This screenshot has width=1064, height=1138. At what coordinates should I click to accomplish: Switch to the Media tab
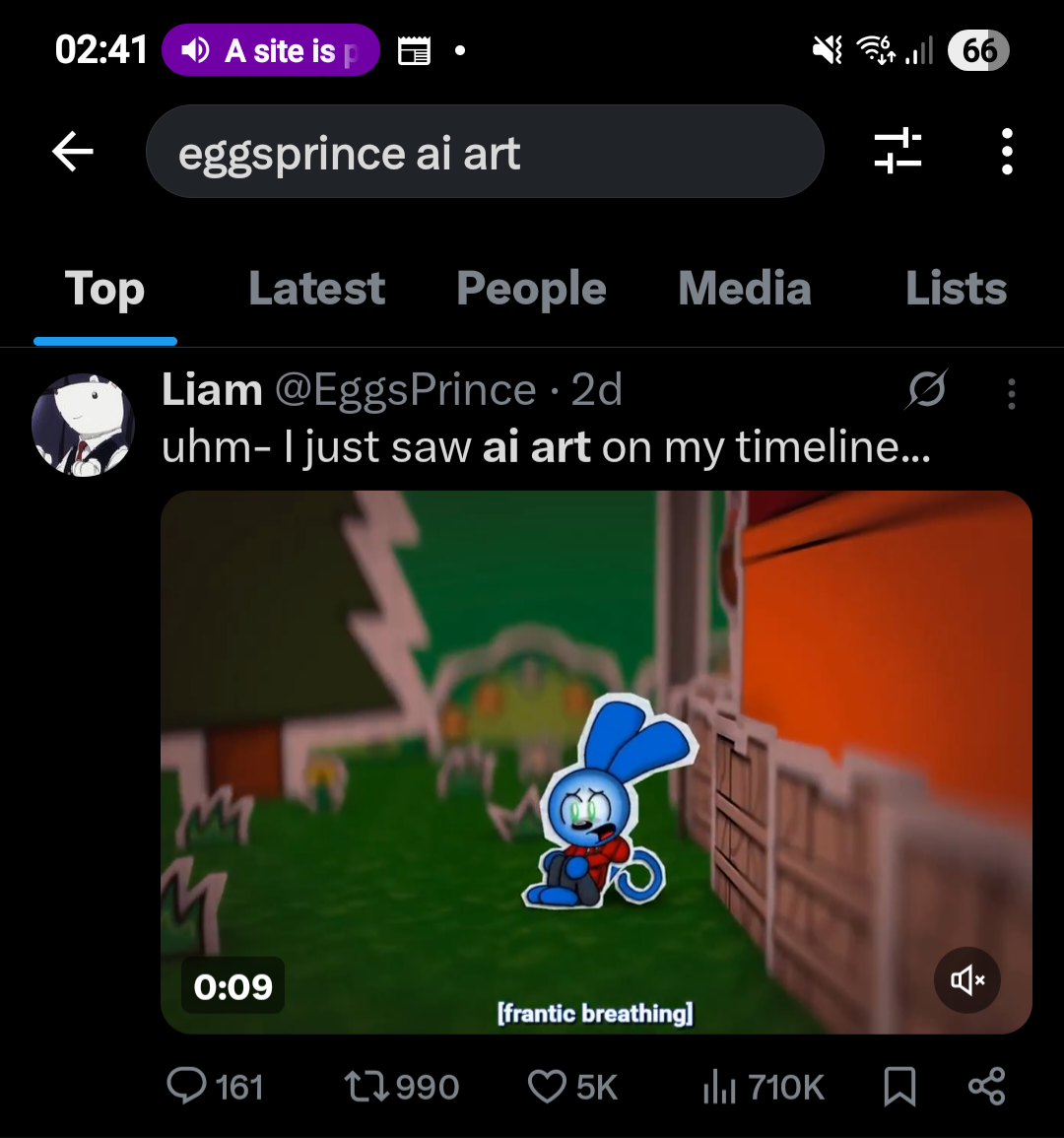[x=745, y=289]
